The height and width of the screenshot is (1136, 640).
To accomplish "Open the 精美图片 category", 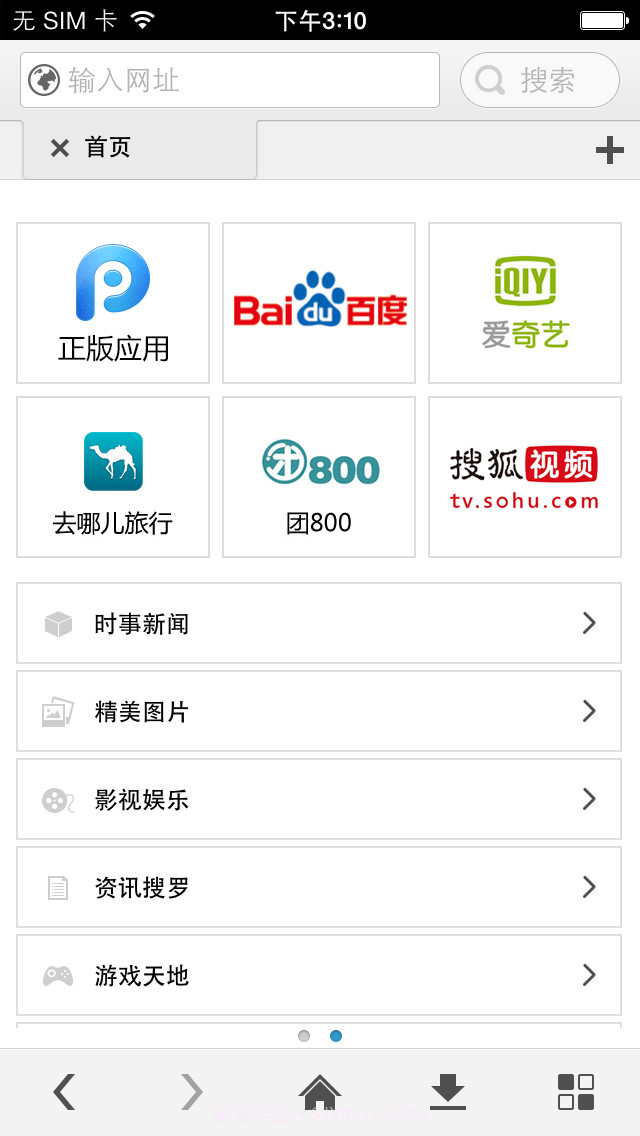I will tap(319, 711).
